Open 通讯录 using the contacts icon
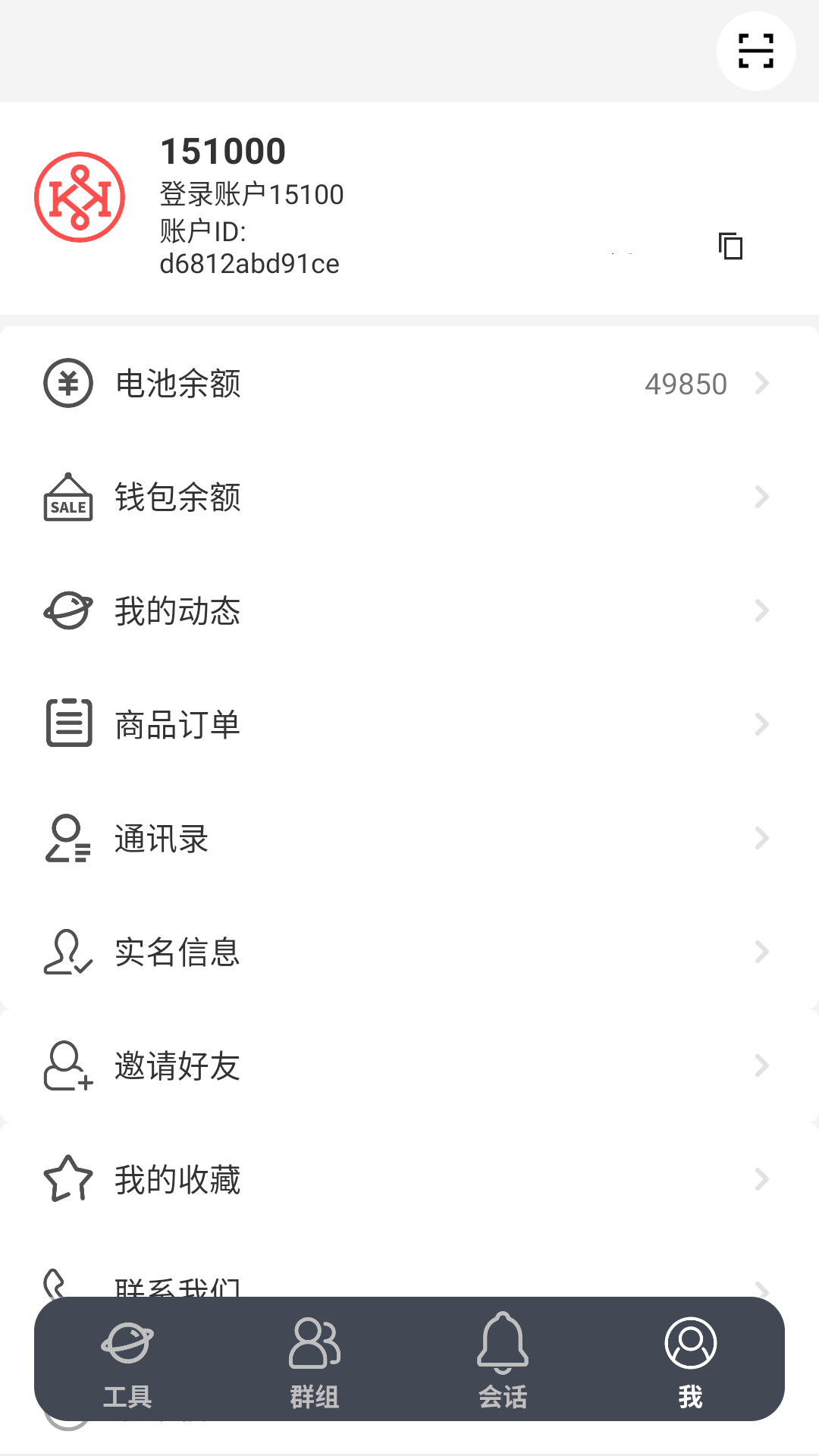 (67, 838)
